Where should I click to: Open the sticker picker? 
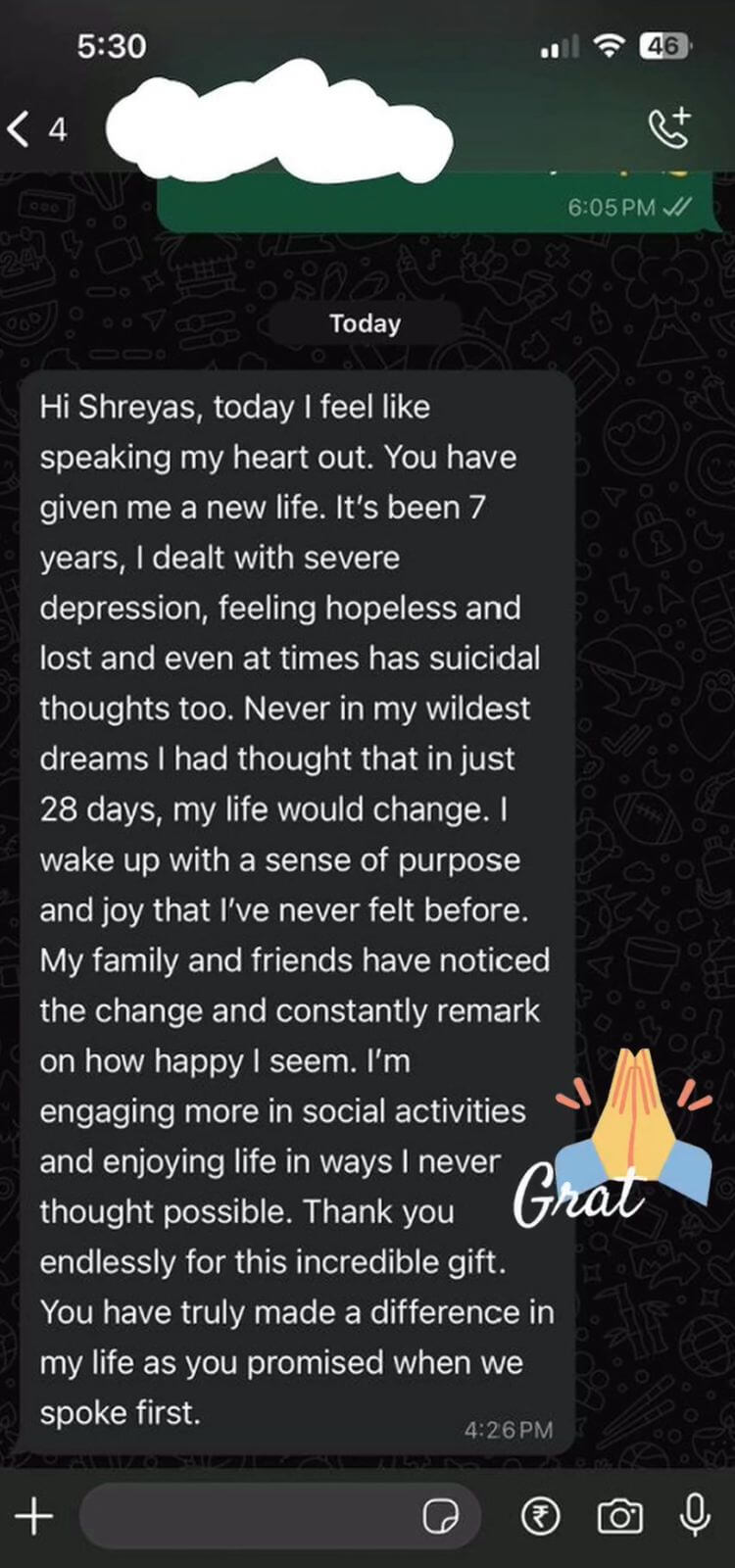(440, 1516)
